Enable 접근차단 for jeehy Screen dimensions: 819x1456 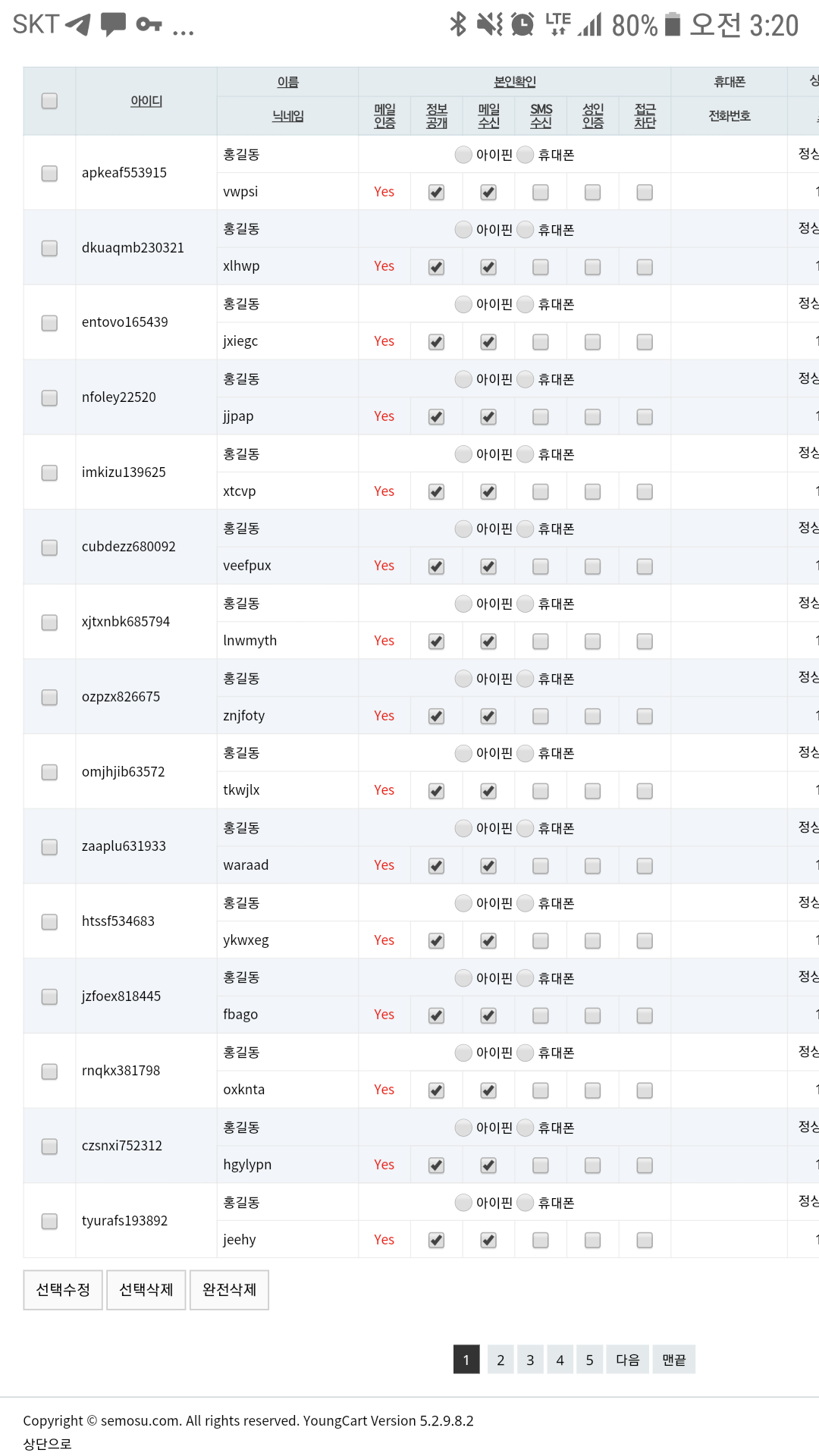tap(645, 1240)
